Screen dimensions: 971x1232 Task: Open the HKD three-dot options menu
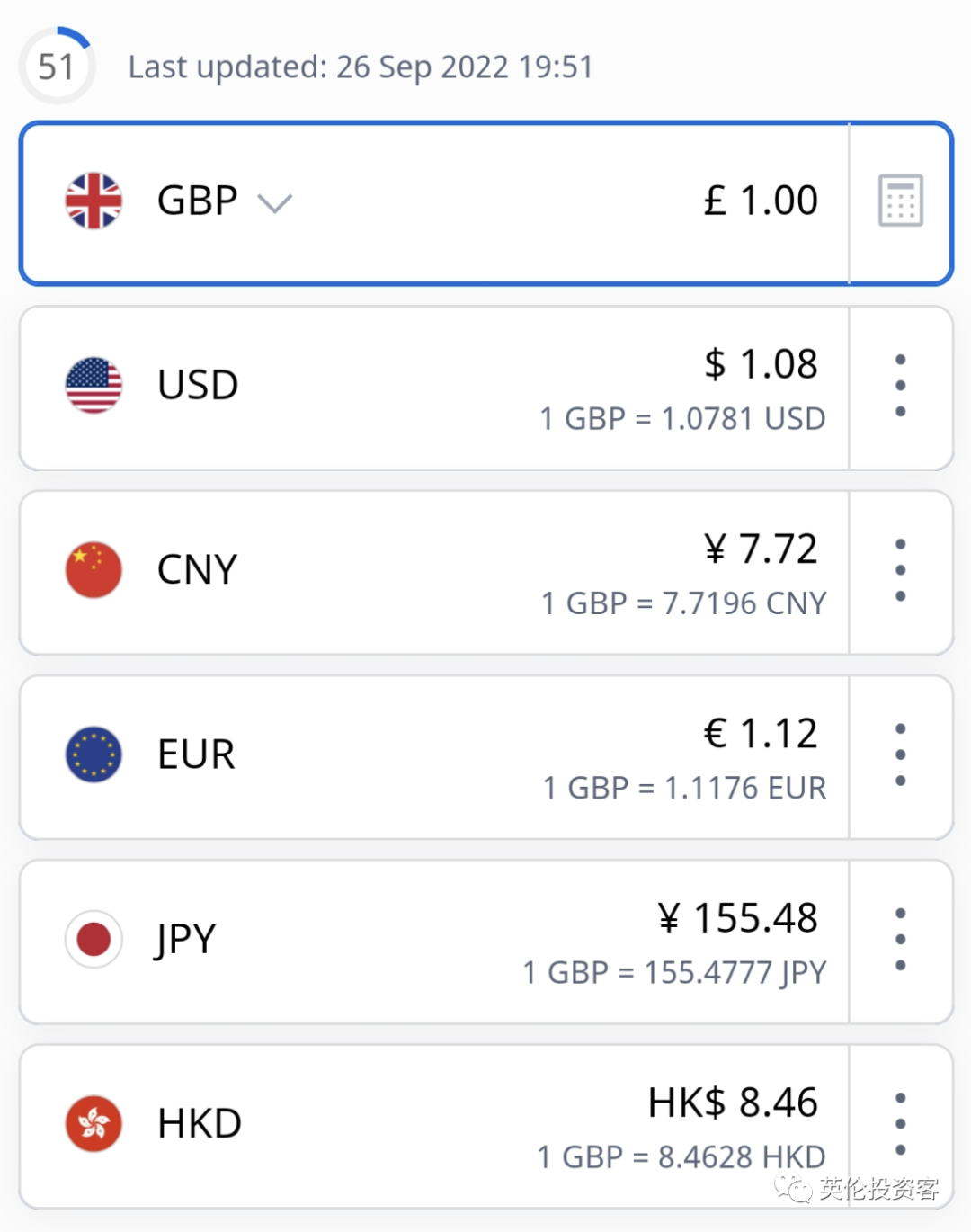[x=900, y=1122]
